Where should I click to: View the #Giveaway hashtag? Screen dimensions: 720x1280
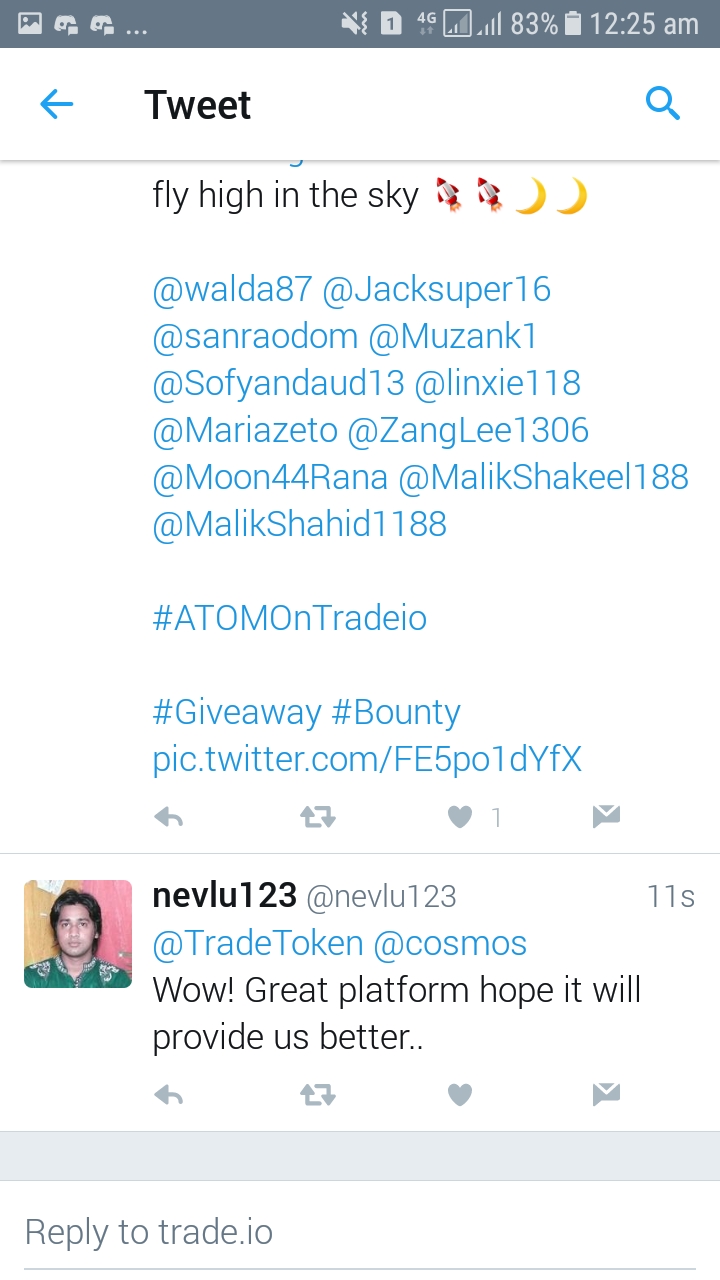coord(237,712)
